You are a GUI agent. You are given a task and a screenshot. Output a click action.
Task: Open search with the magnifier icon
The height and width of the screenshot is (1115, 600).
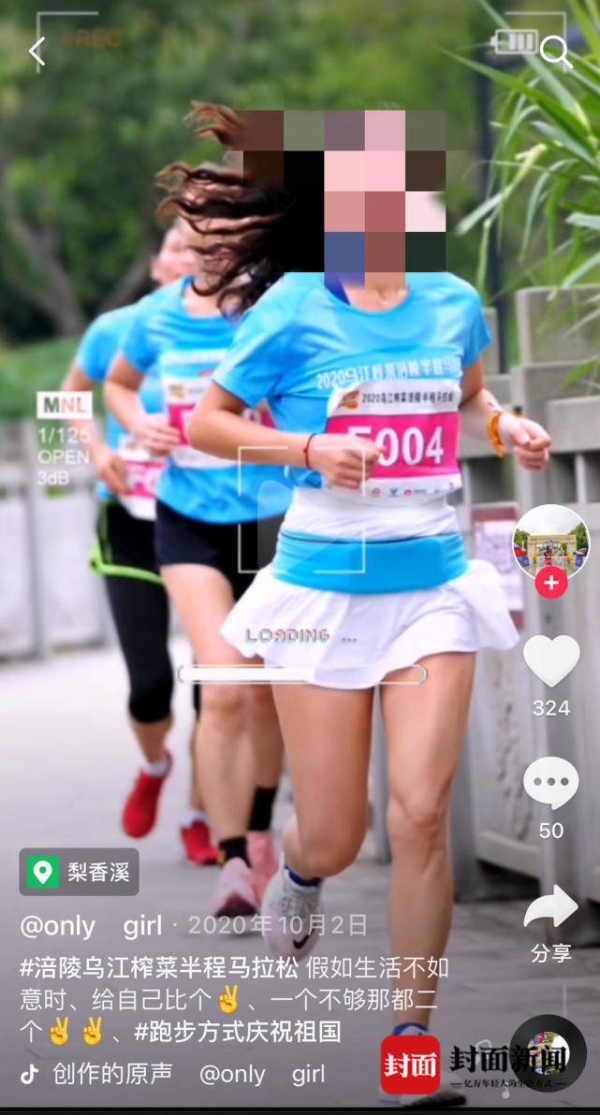point(555,51)
